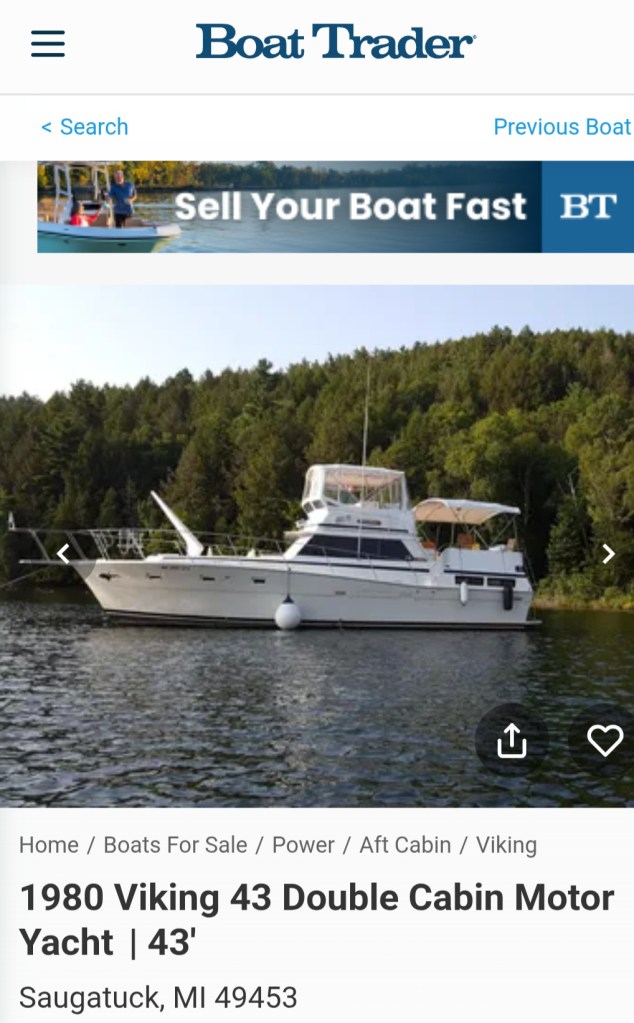Open the Power breadcrumb category

303,845
